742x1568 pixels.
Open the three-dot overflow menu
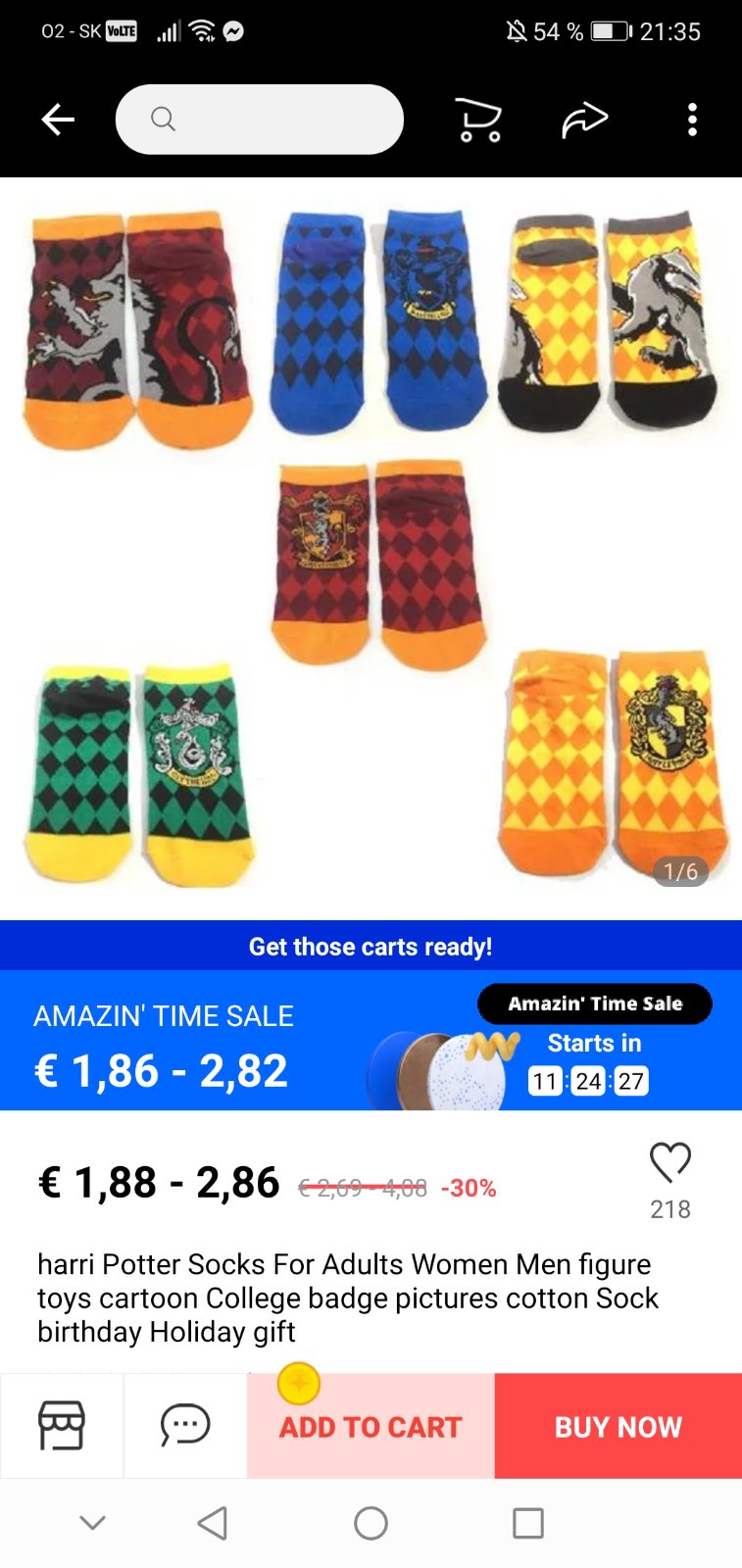pos(692,120)
